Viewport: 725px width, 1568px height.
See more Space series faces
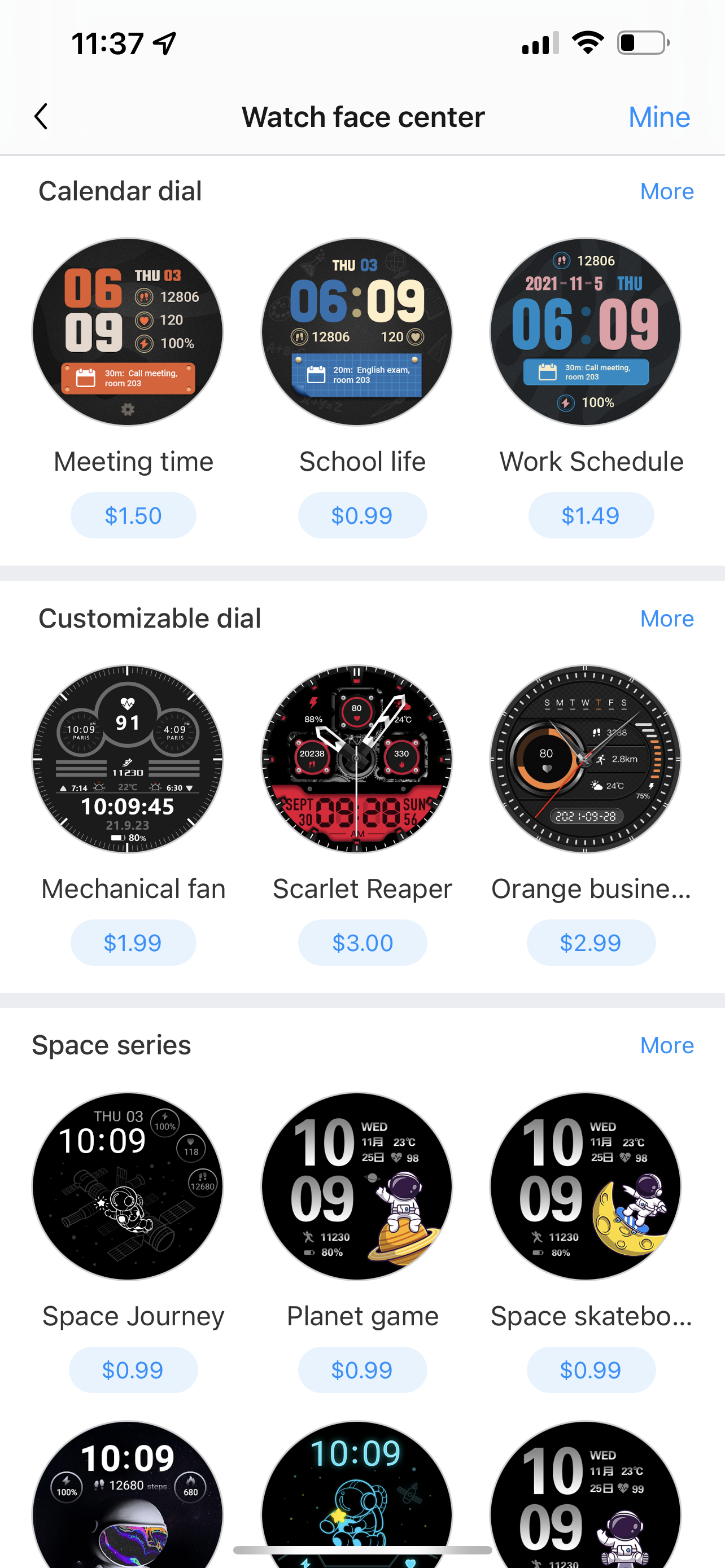(x=667, y=1046)
